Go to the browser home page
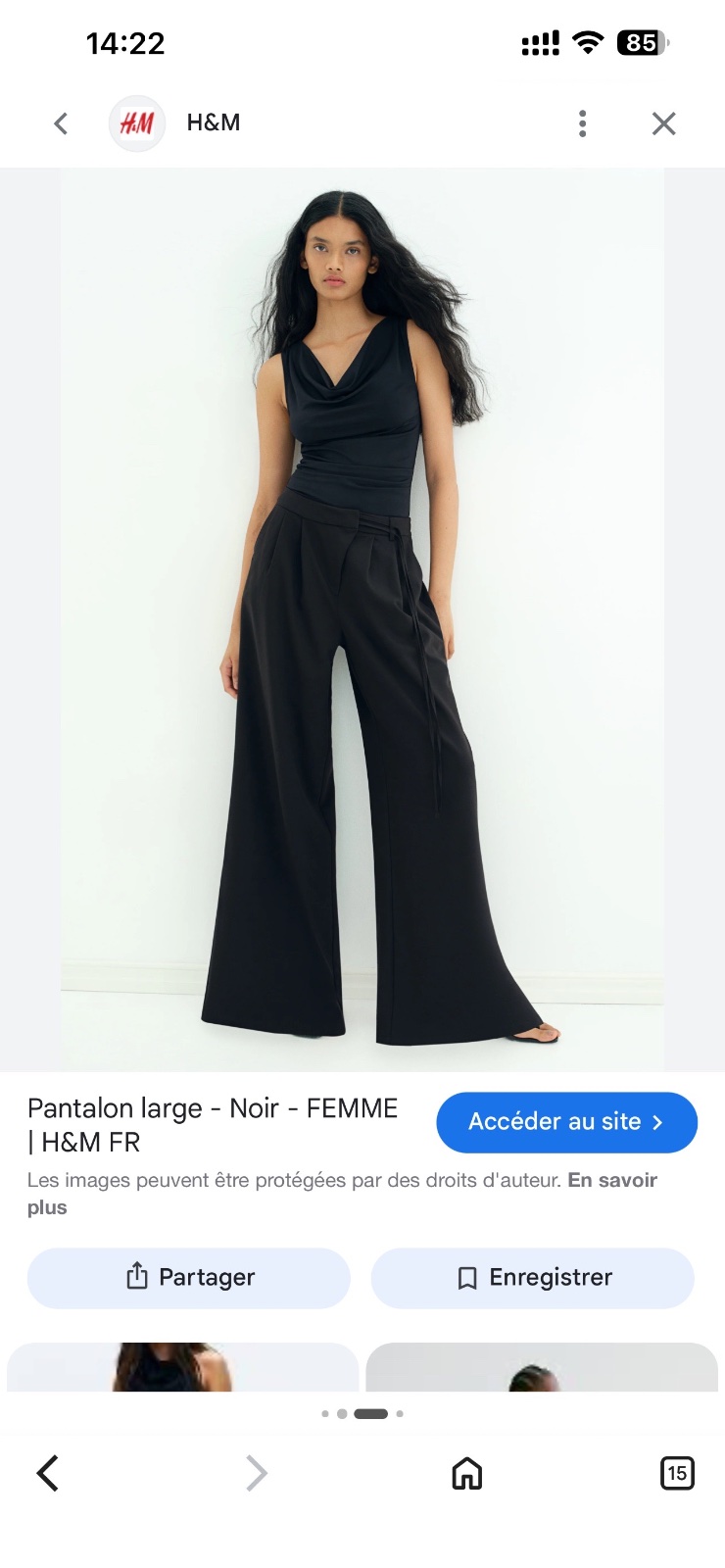The image size is (725, 1568). (467, 1473)
